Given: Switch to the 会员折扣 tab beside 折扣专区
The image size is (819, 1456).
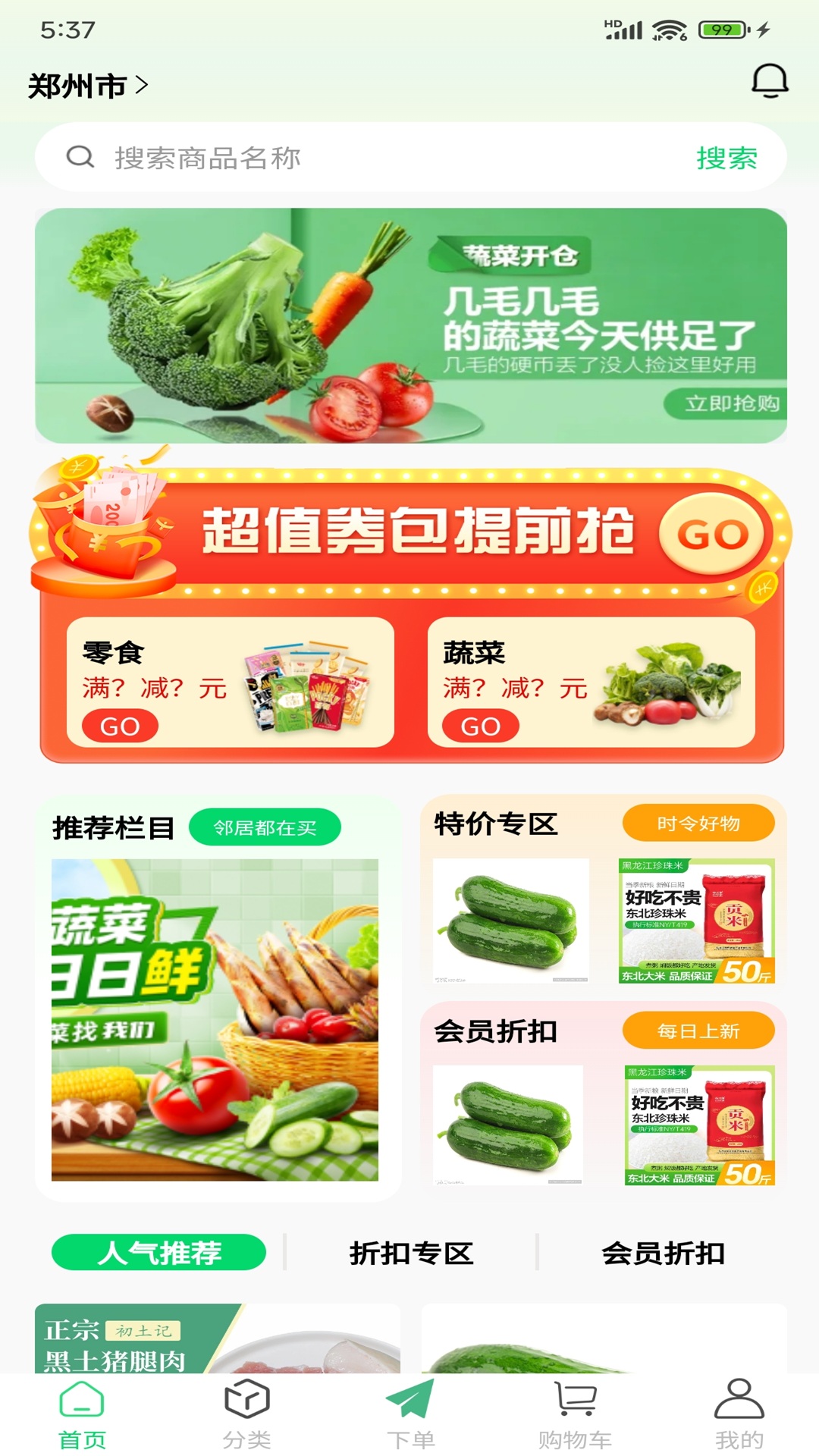Looking at the screenshot, I should [x=663, y=1253].
